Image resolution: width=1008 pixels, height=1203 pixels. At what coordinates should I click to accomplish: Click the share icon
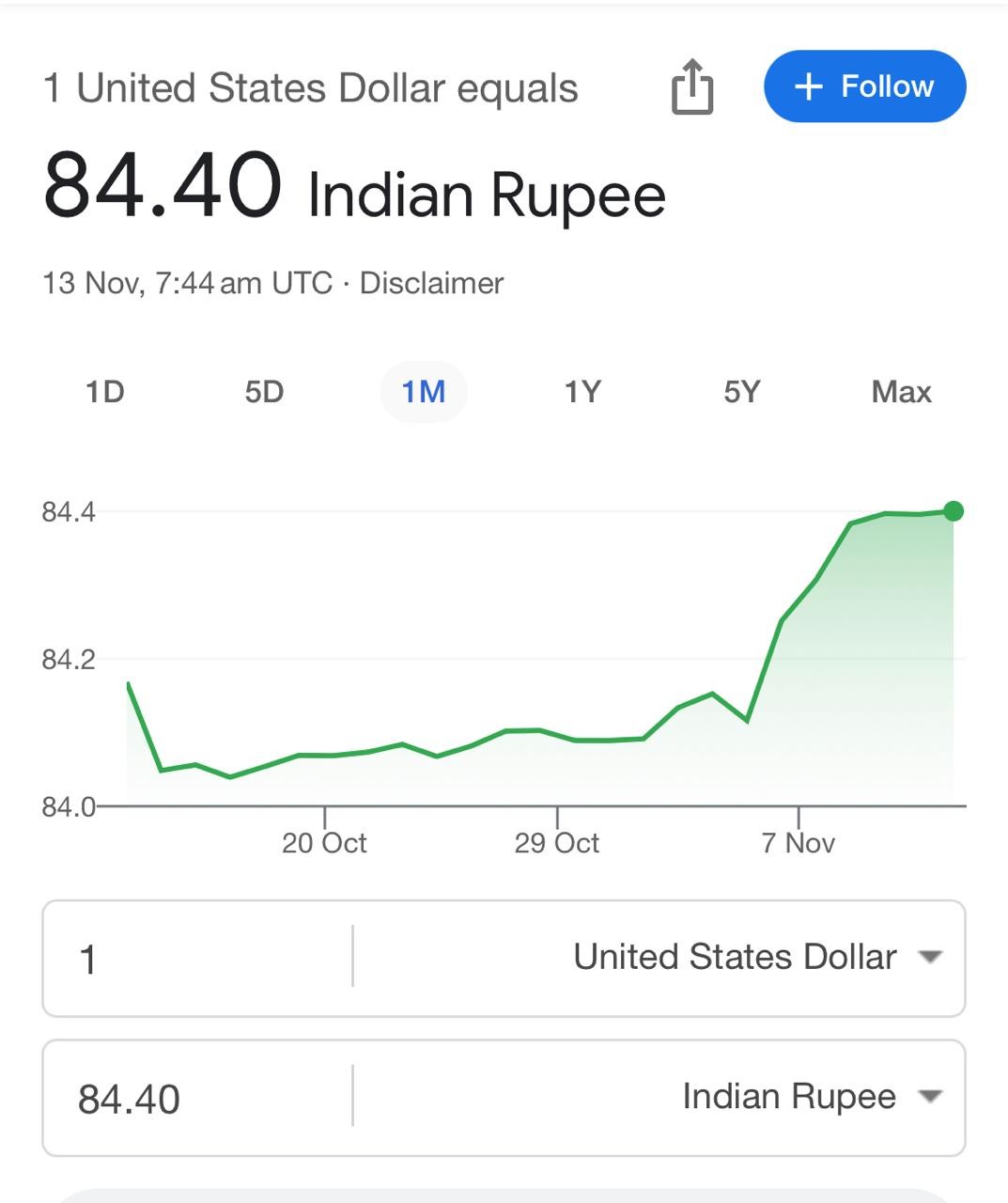[692, 86]
